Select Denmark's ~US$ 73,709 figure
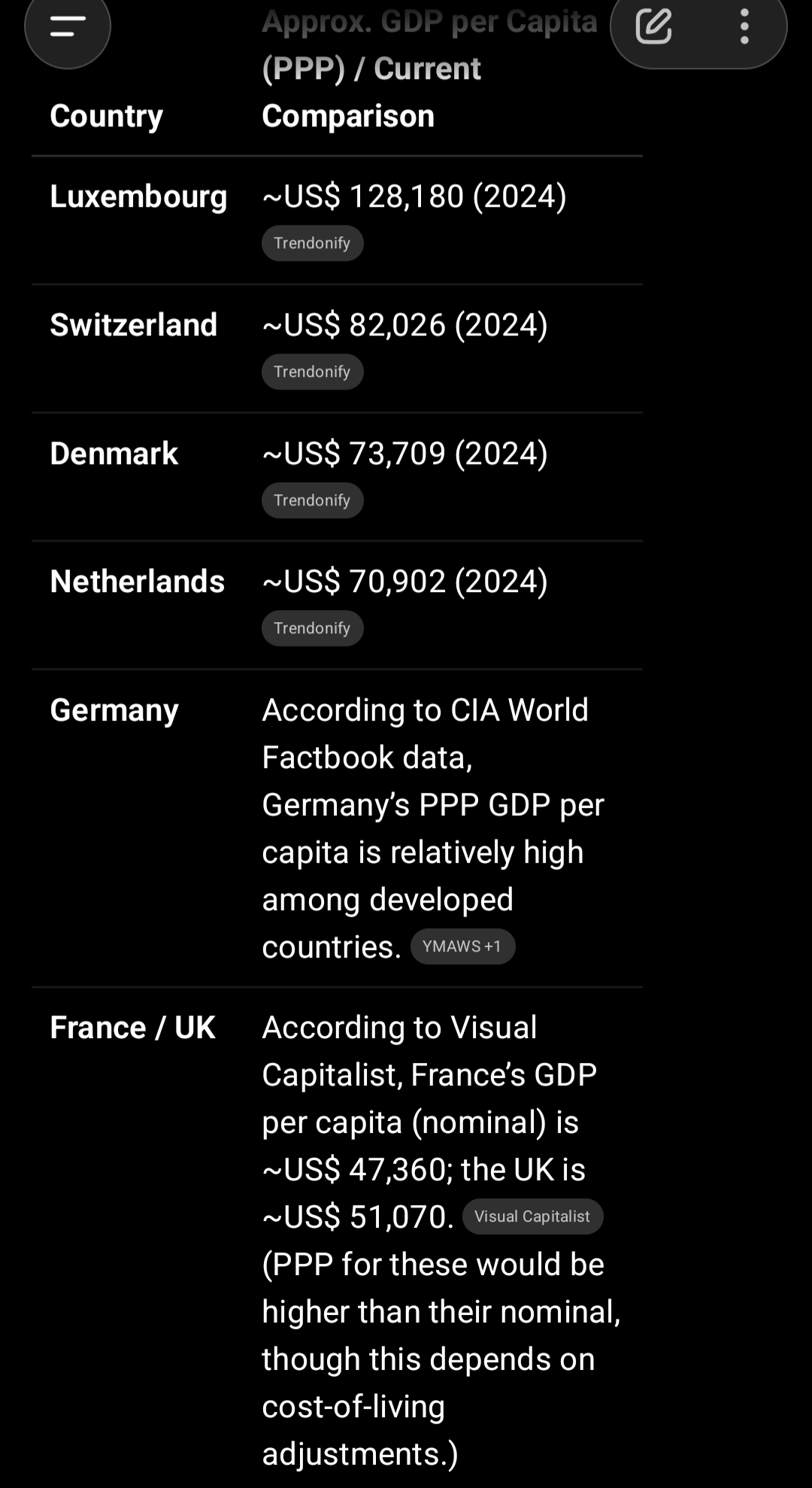This screenshot has width=812, height=1488. (x=406, y=453)
